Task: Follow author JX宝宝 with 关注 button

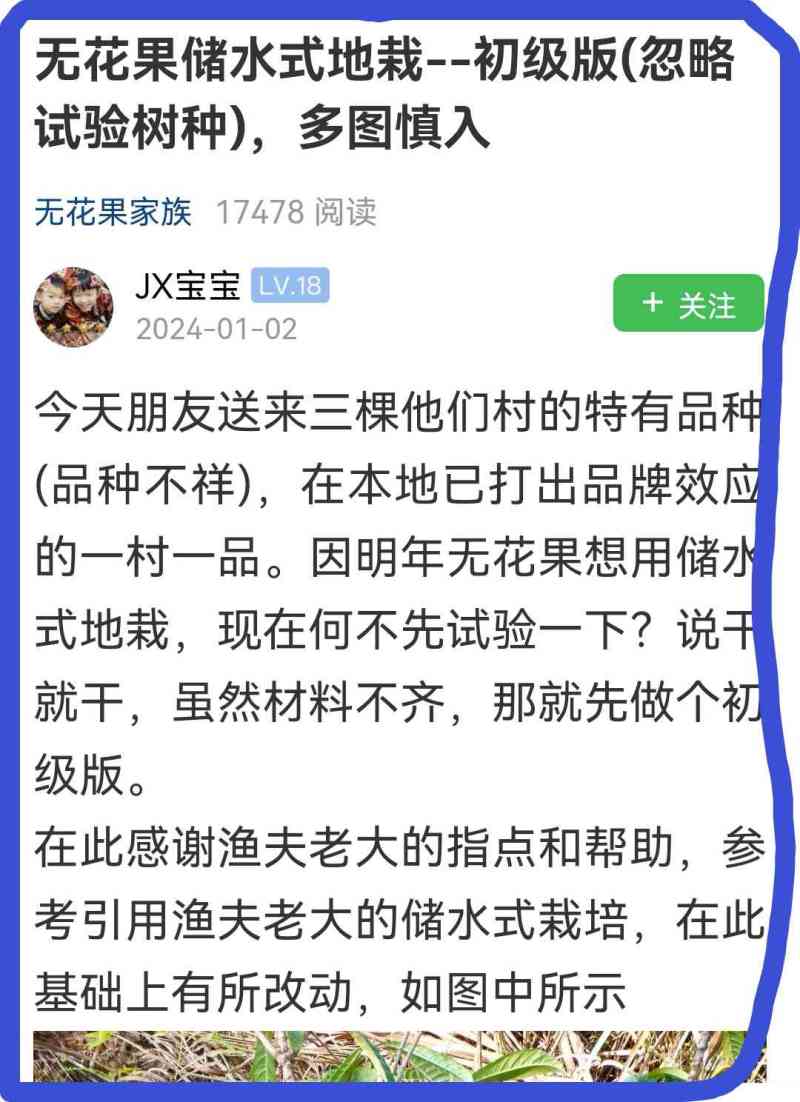Action: [x=688, y=304]
